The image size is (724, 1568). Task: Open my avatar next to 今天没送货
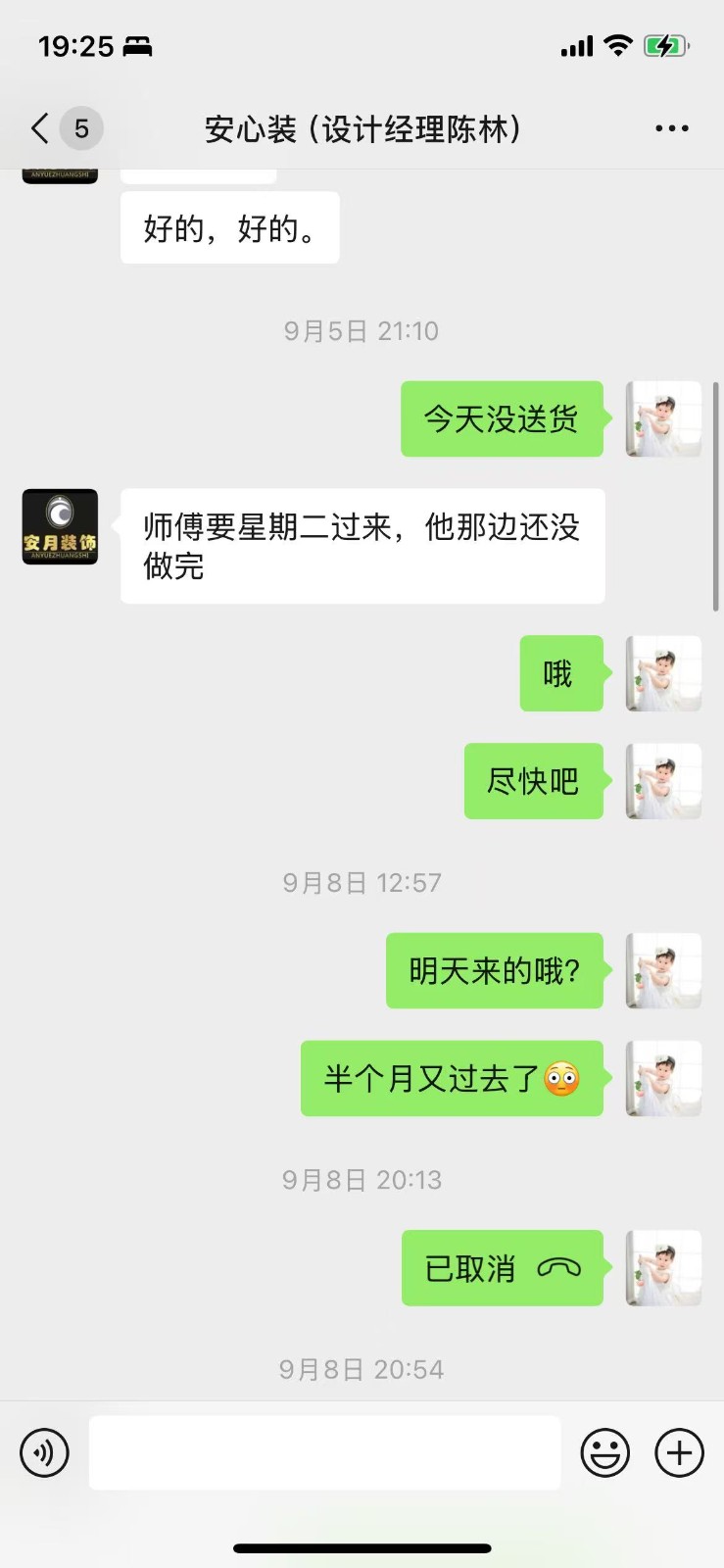pos(663,419)
